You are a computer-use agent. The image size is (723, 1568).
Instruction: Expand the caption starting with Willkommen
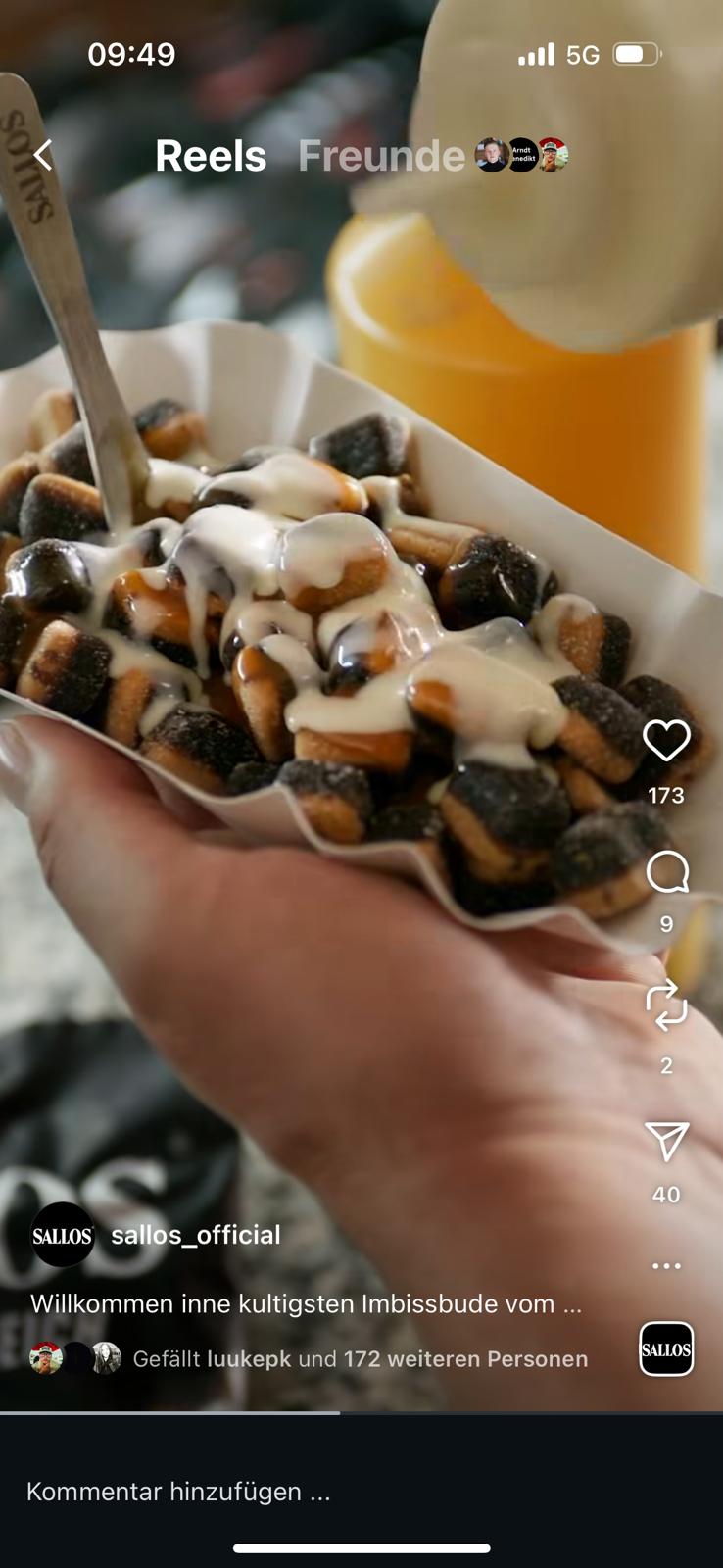[x=306, y=1303]
